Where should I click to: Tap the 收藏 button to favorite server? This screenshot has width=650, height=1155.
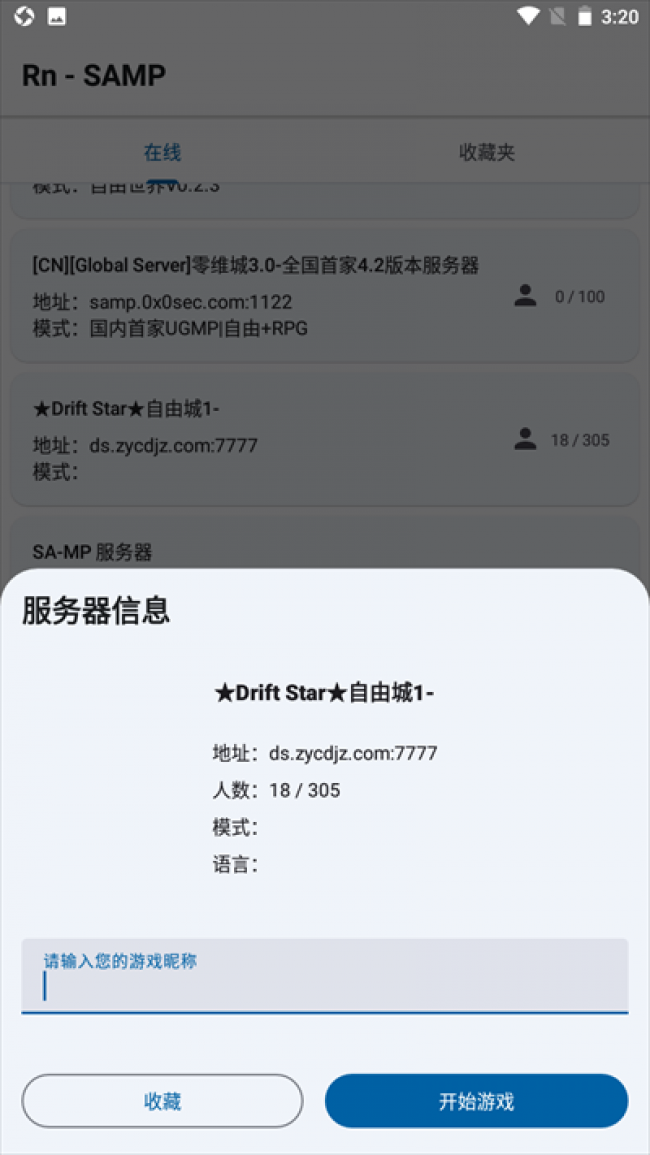[162, 1101]
